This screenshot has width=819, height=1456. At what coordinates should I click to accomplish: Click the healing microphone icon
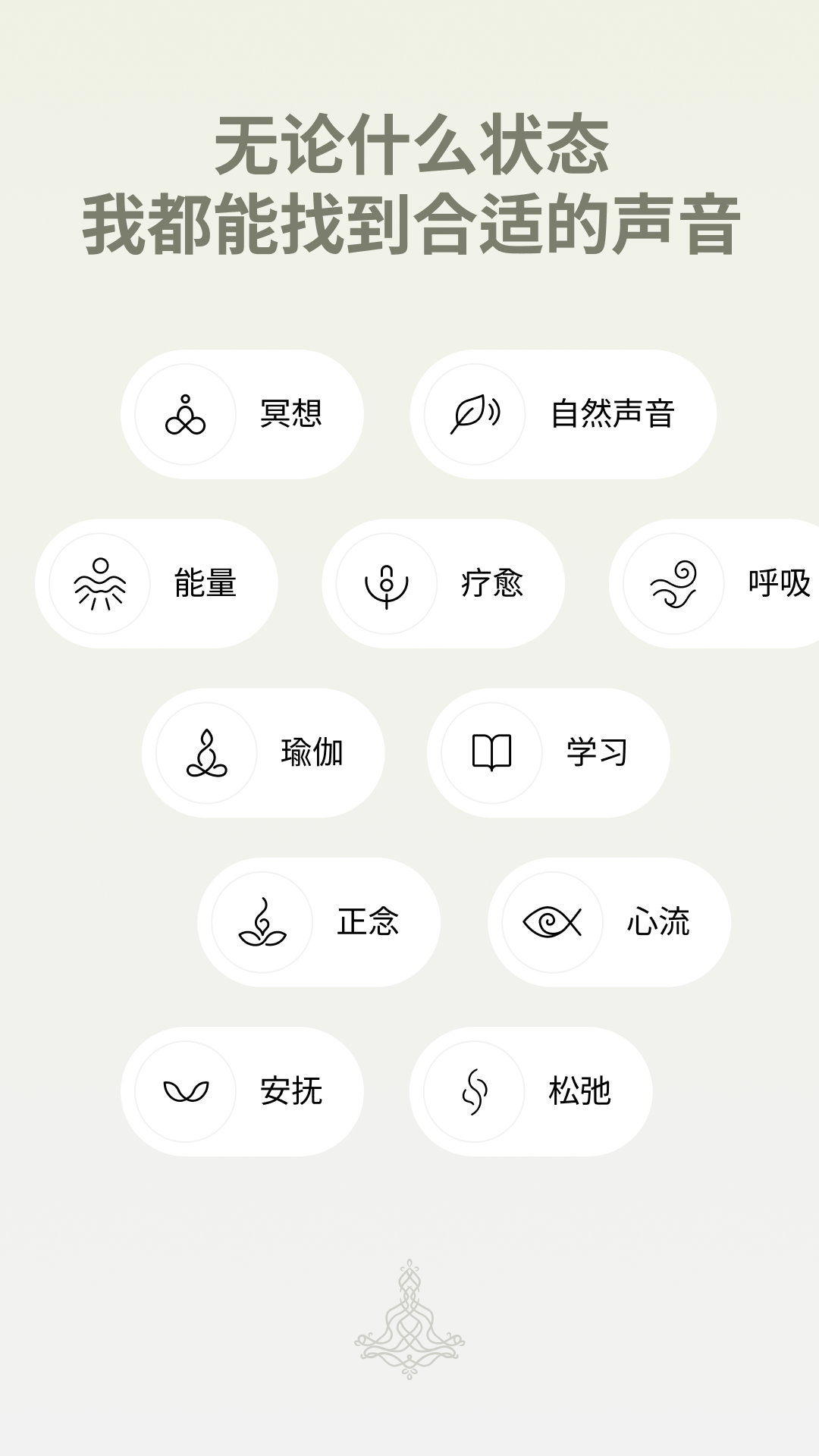387,584
